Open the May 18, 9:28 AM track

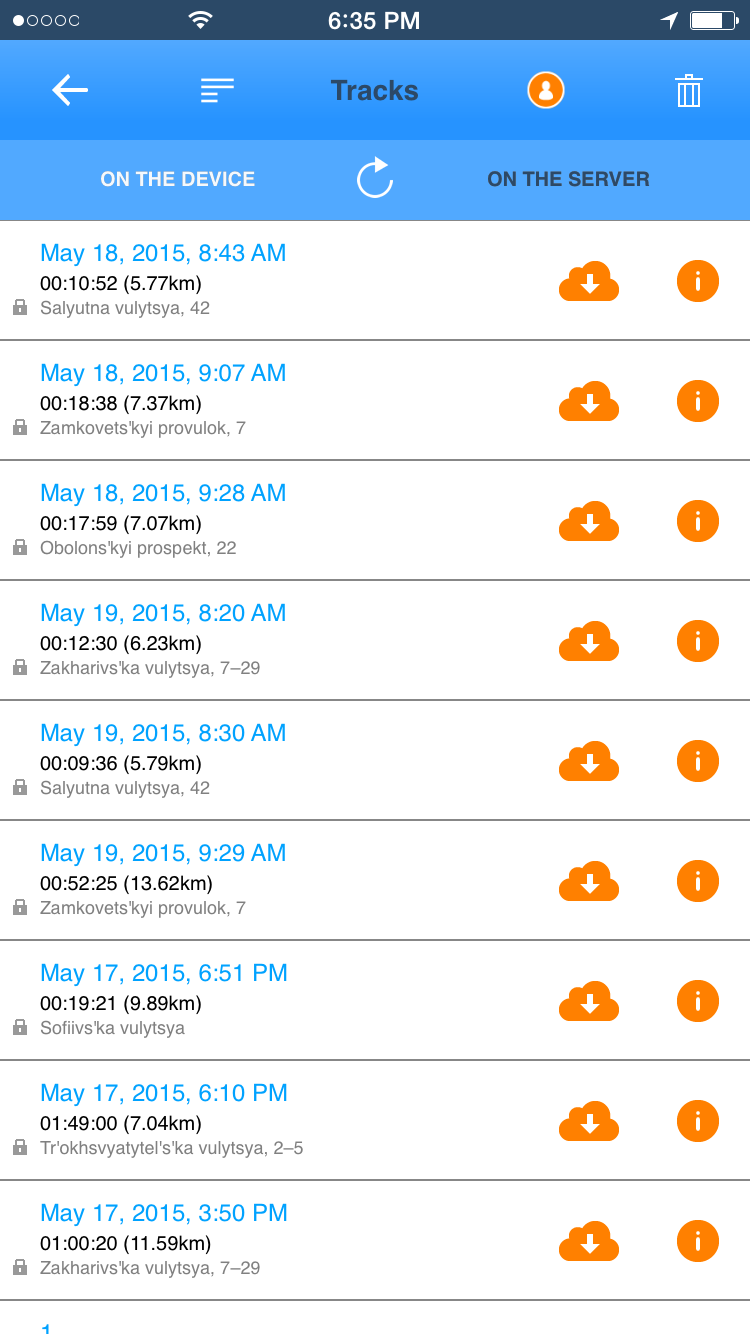375,520
